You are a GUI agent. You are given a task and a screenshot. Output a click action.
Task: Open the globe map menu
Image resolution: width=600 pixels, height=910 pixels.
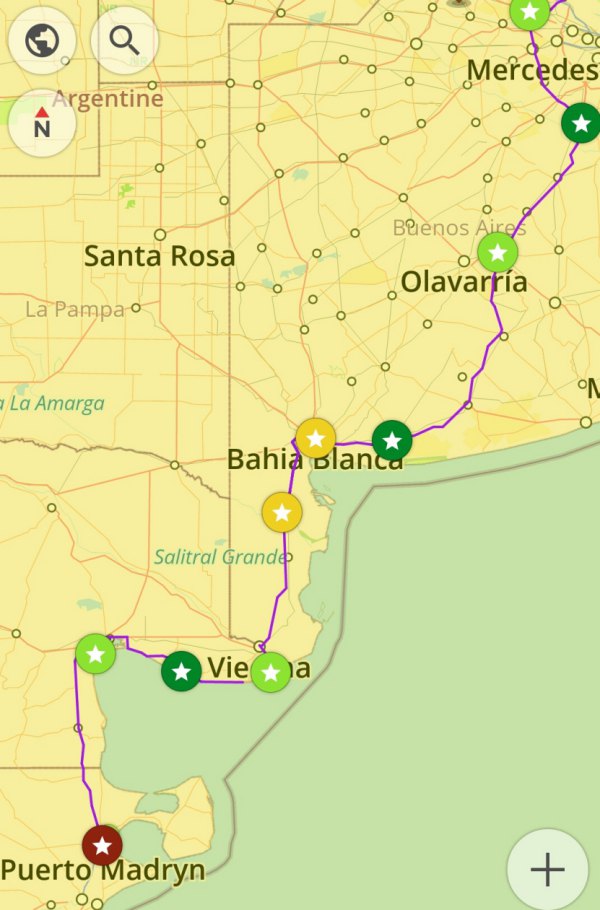coord(41,41)
